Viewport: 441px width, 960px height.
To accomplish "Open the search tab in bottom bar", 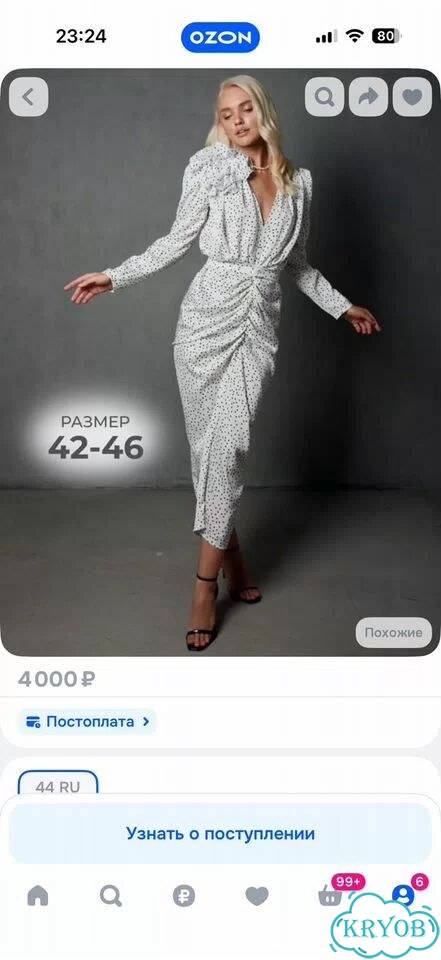I will tap(111, 896).
